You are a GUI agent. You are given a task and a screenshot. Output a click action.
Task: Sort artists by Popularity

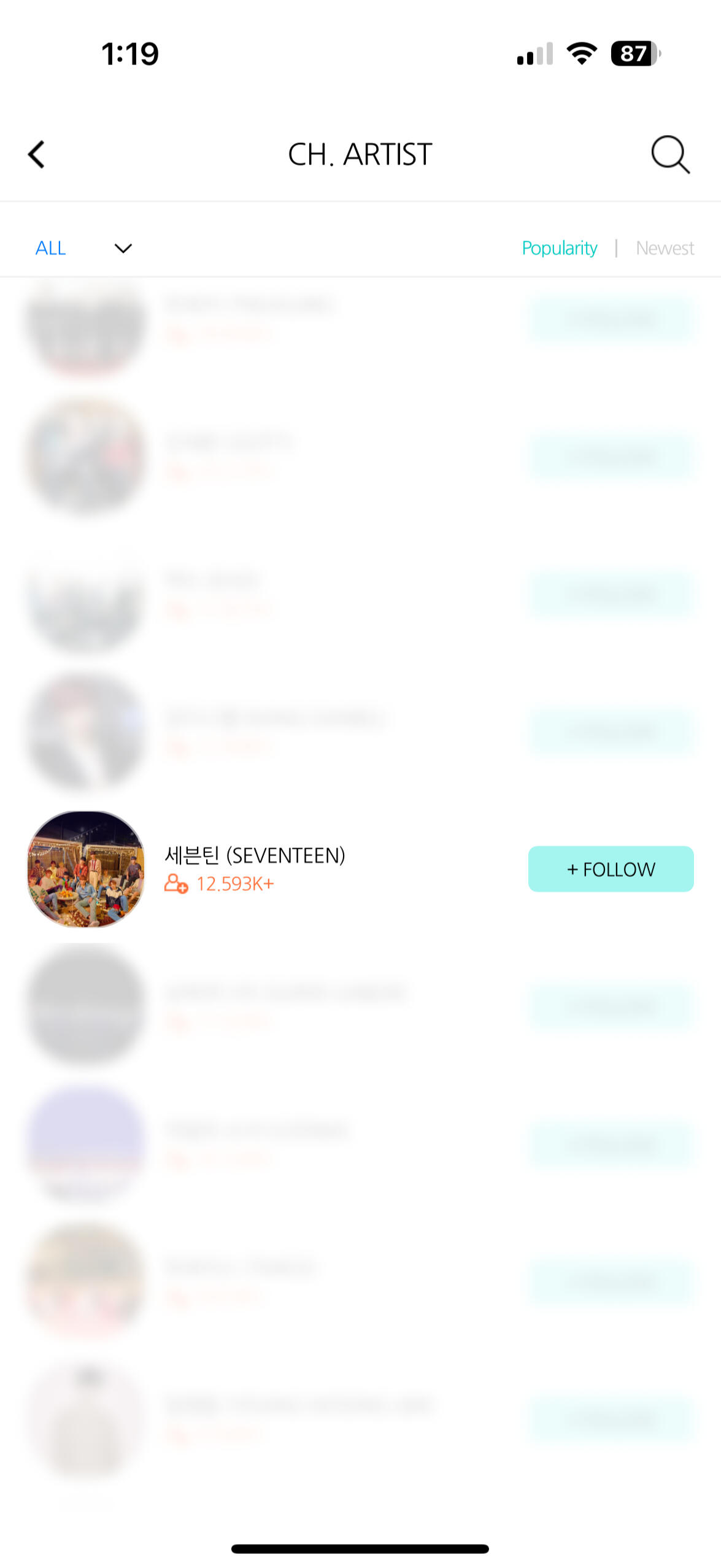(559, 248)
